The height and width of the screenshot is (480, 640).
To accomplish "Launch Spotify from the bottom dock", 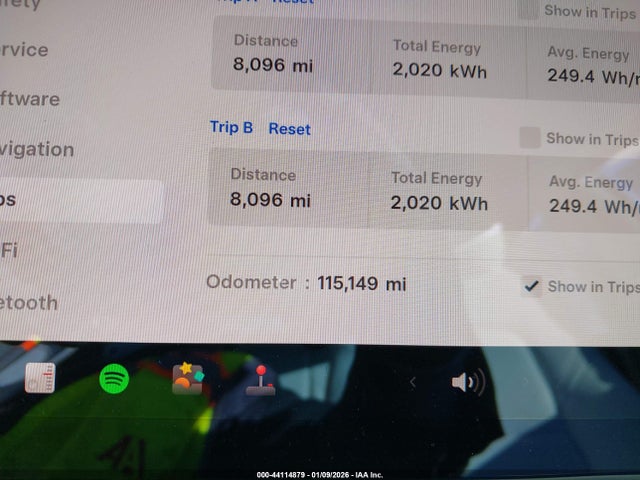I will pos(114,379).
